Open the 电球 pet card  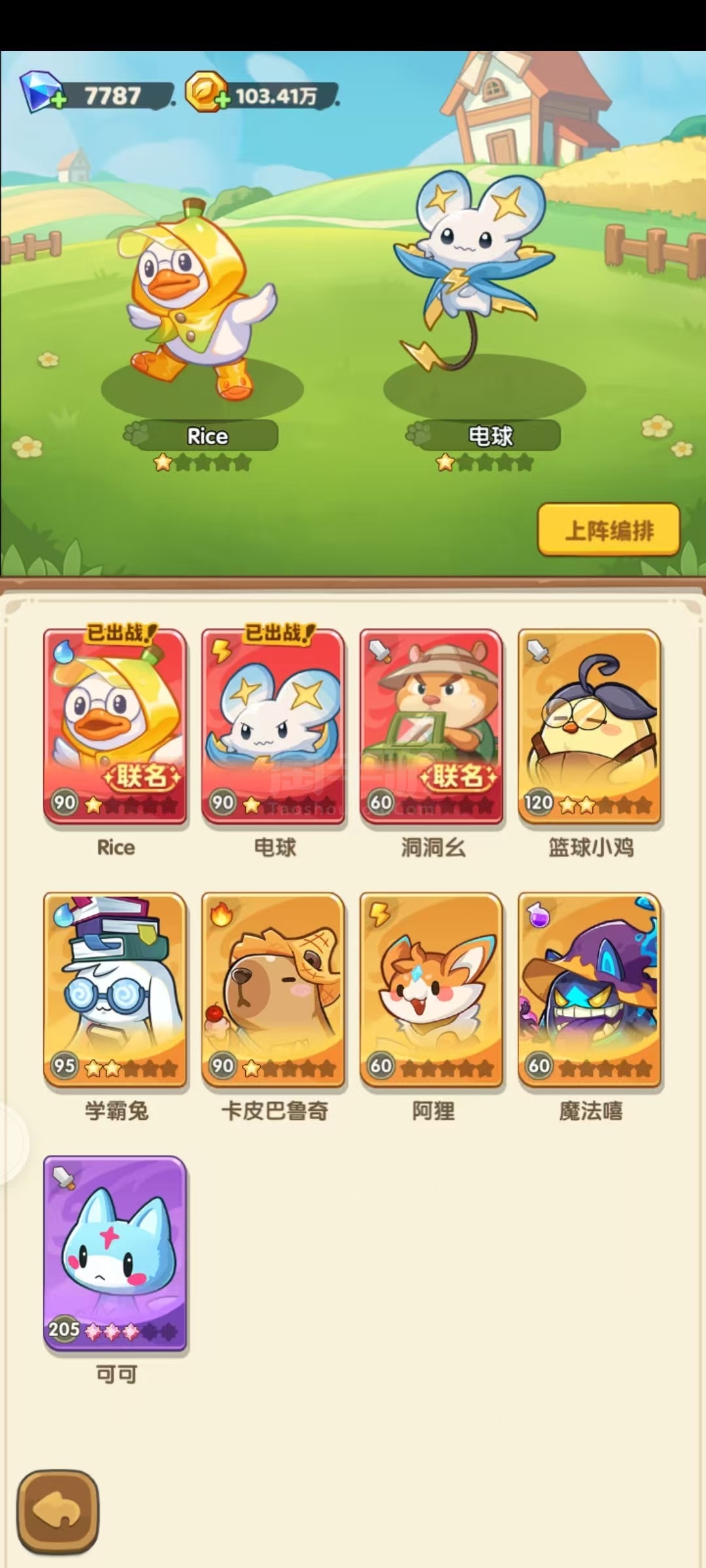273,726
